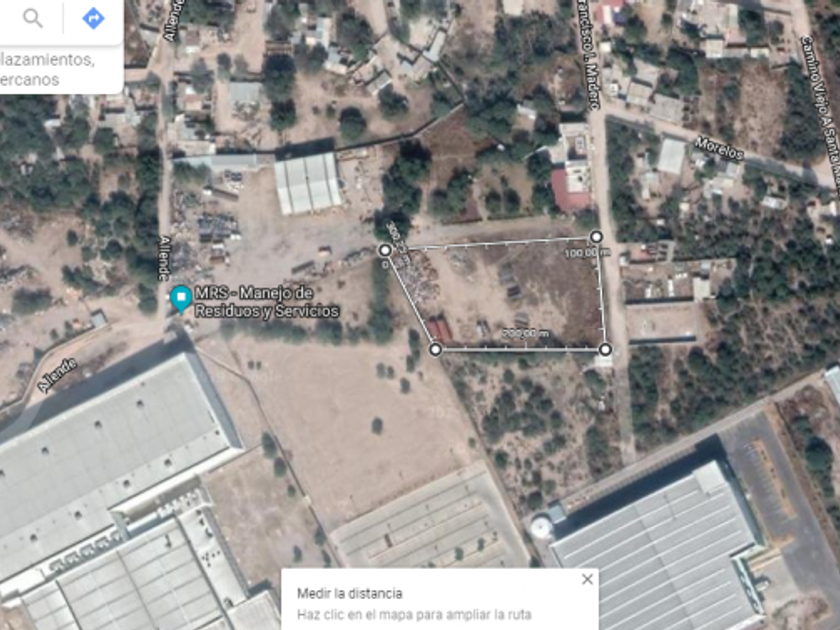Tap the measurement point at the path's bottom-right corner
840x630 pixels.
(x=605, y=349)
